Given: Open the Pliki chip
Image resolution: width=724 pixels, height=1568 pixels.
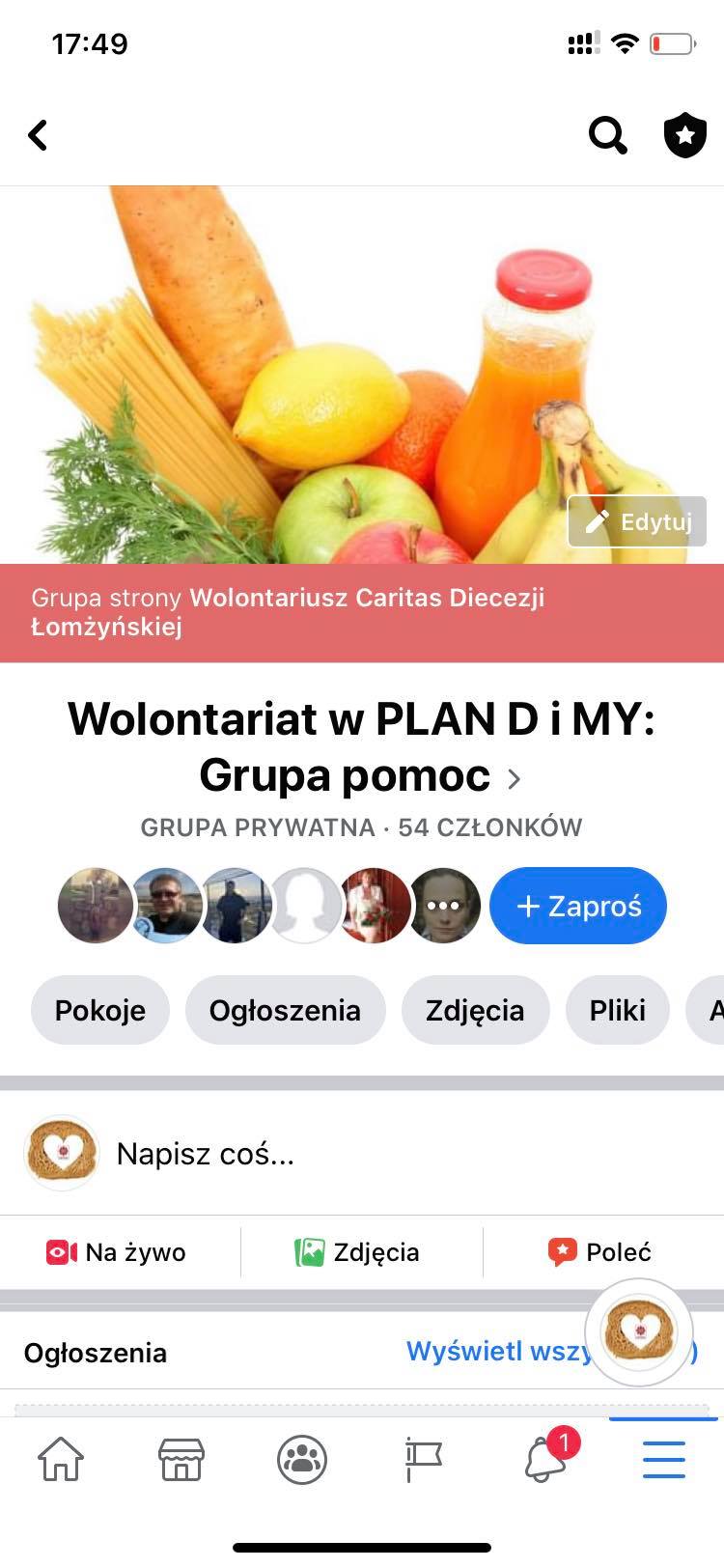Looking at the screenshot, I should (x=617, y=1010).
